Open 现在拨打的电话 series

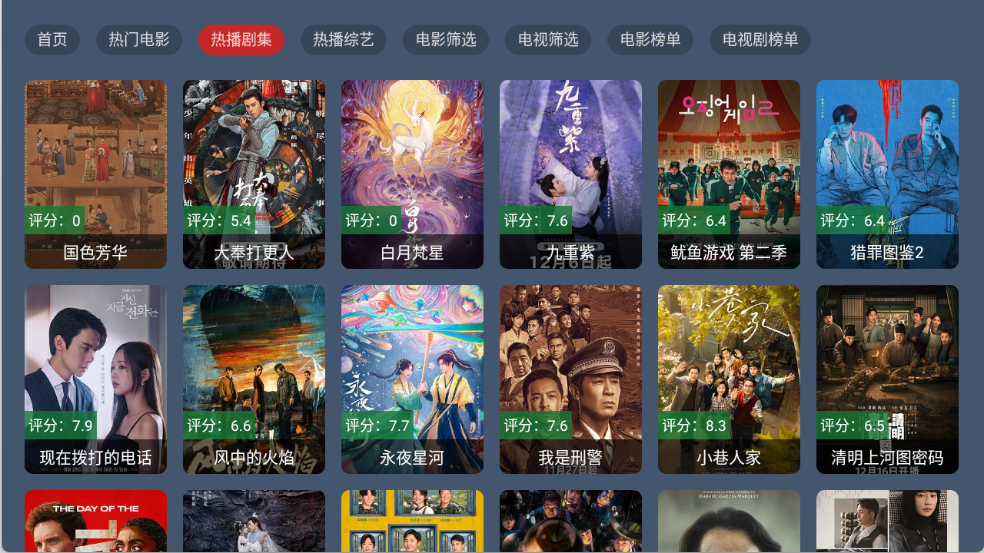tap(96, 380)
